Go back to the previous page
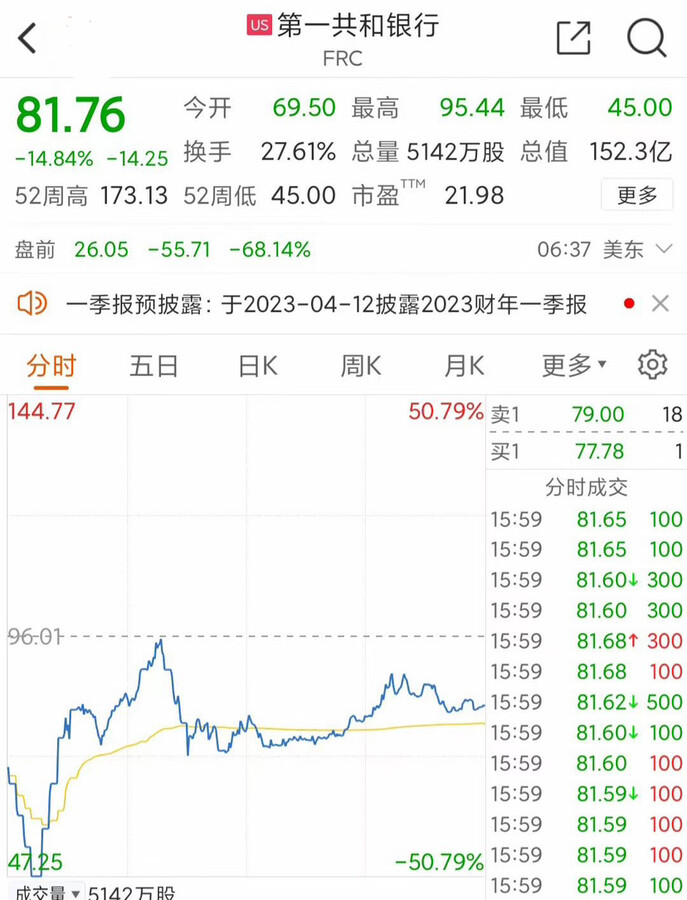This screenshot has height=900, width=687. [28, 39]
